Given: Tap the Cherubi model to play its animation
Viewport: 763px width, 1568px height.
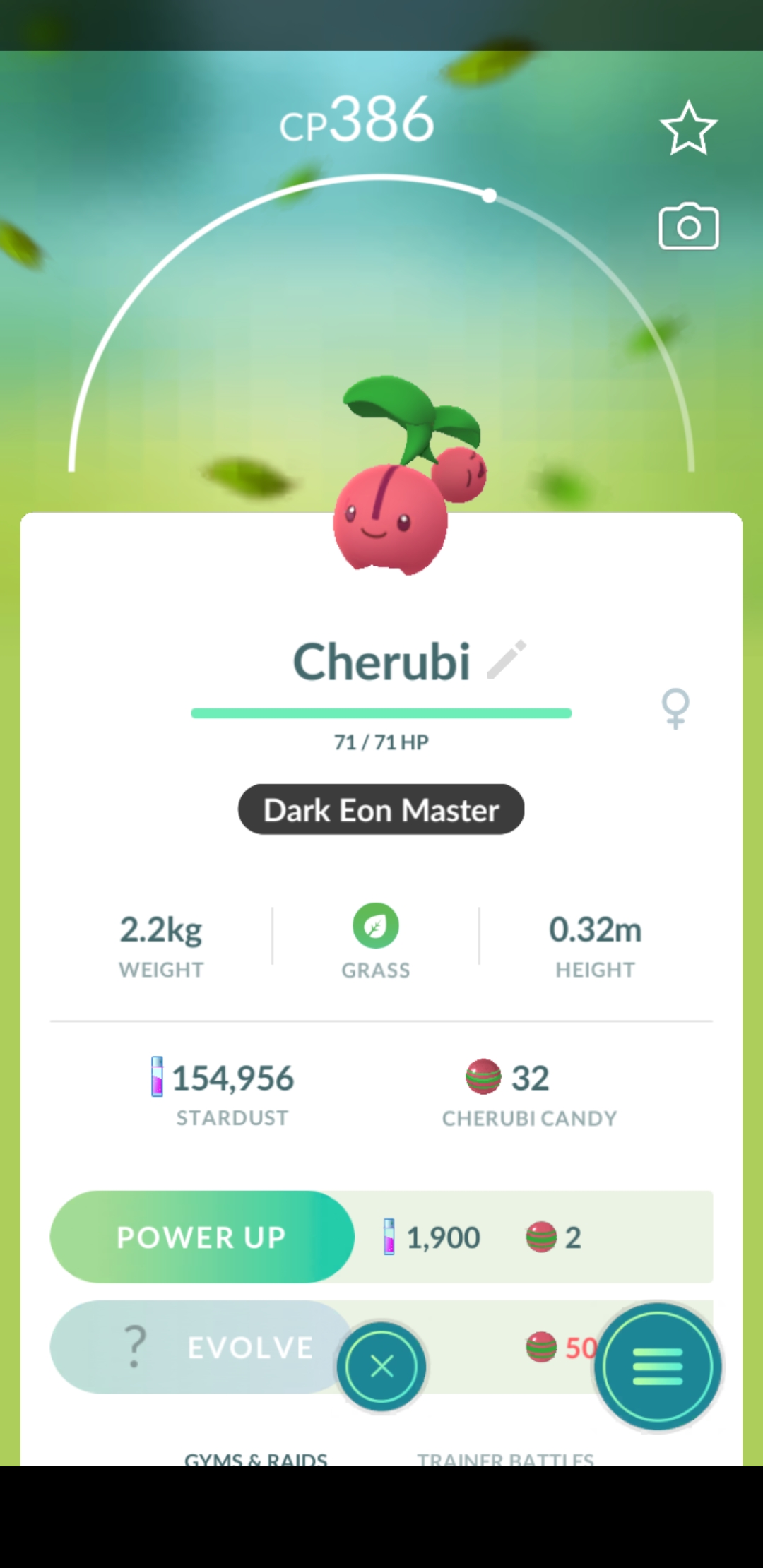Looking at the screenshot, I should pos(403,480).
